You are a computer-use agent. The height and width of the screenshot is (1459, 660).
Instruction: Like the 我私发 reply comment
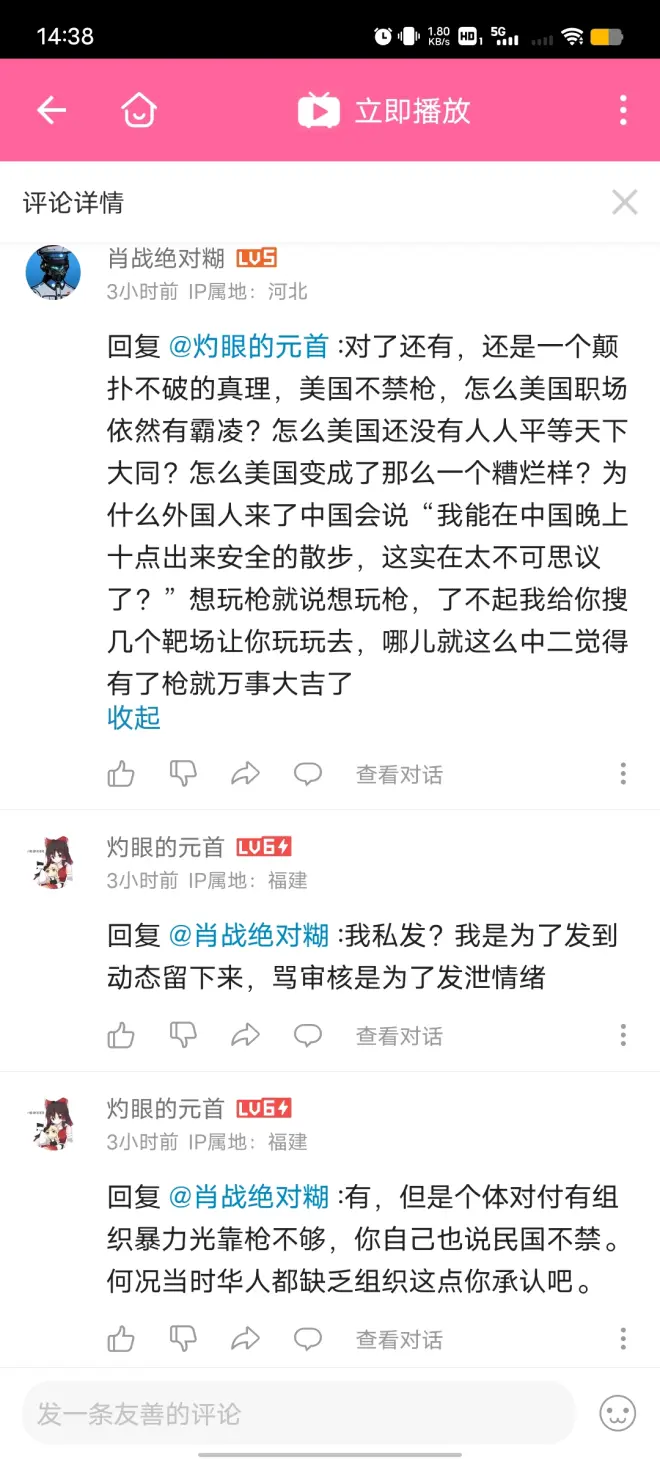(121, 1035)
